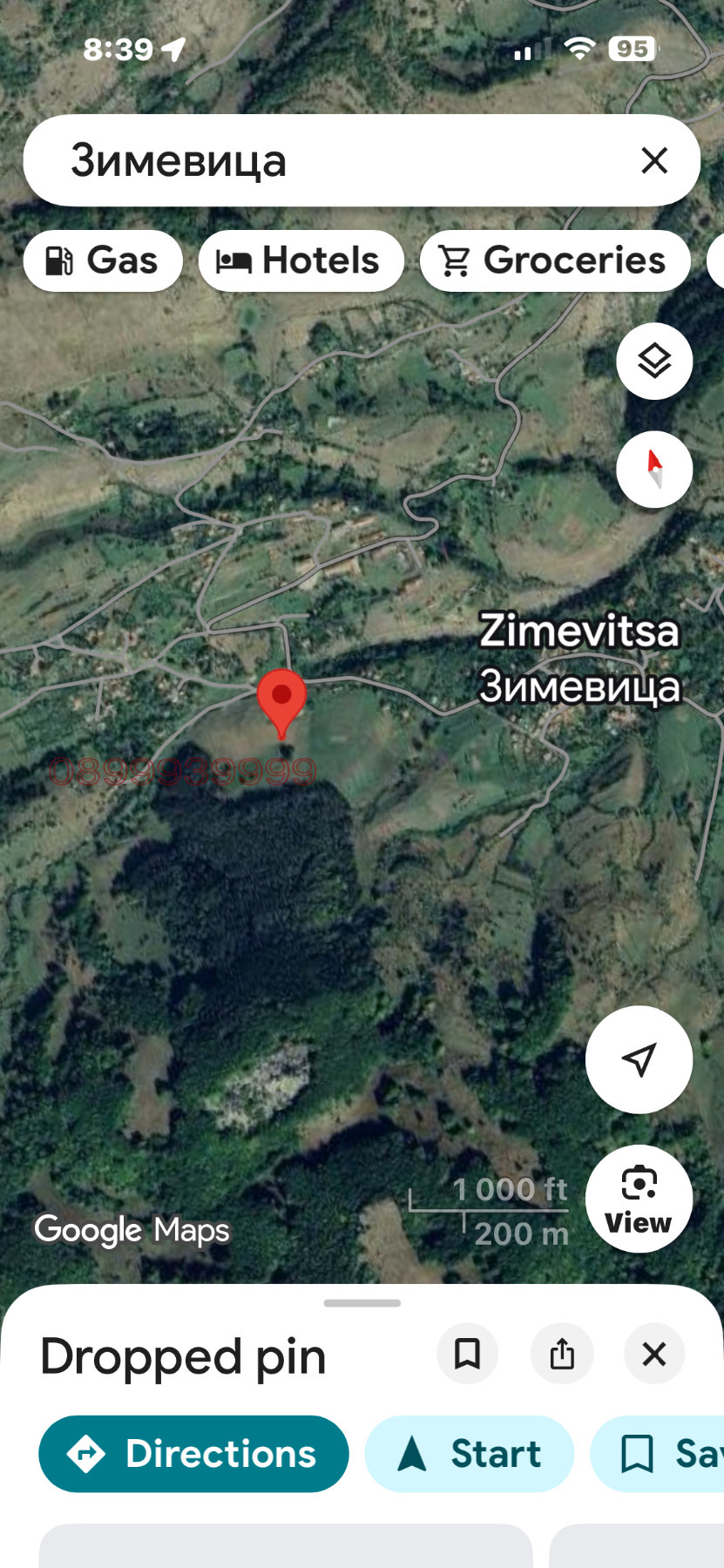Toggle the Groceries results filter
Viewport: 724px width, 1568px height.
click(555, 260)
